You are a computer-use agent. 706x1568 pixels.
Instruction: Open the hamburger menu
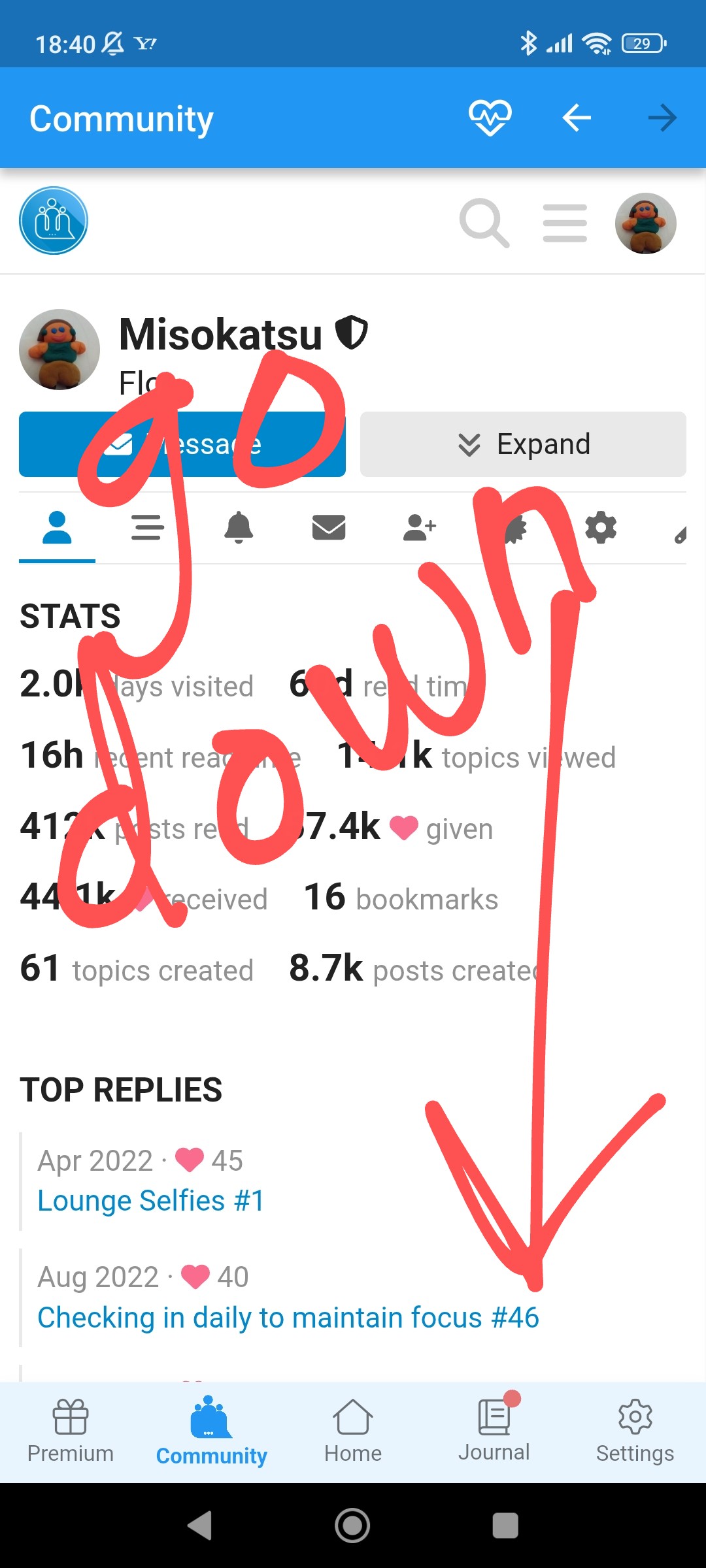pos(565,223)
